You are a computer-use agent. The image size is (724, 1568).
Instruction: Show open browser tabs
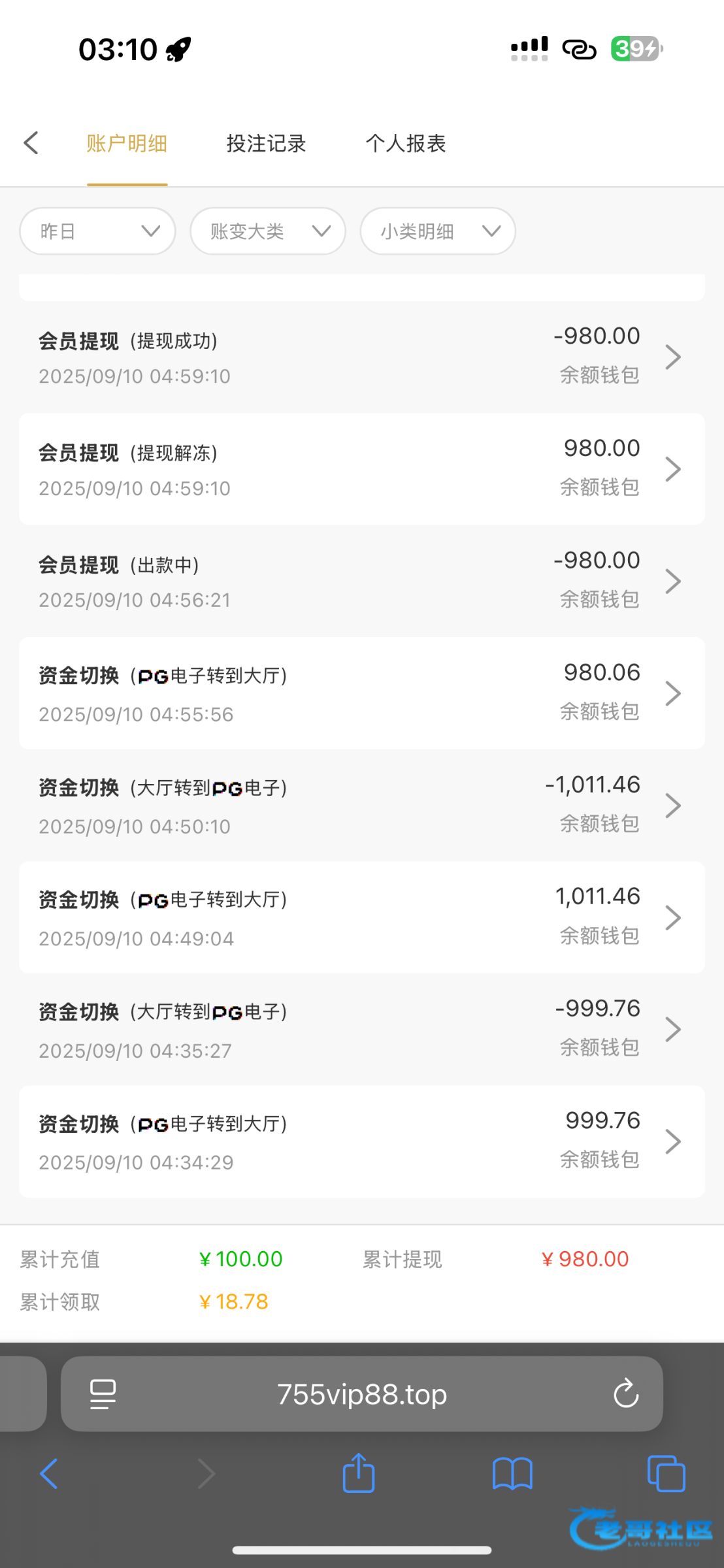point(666,1474)
